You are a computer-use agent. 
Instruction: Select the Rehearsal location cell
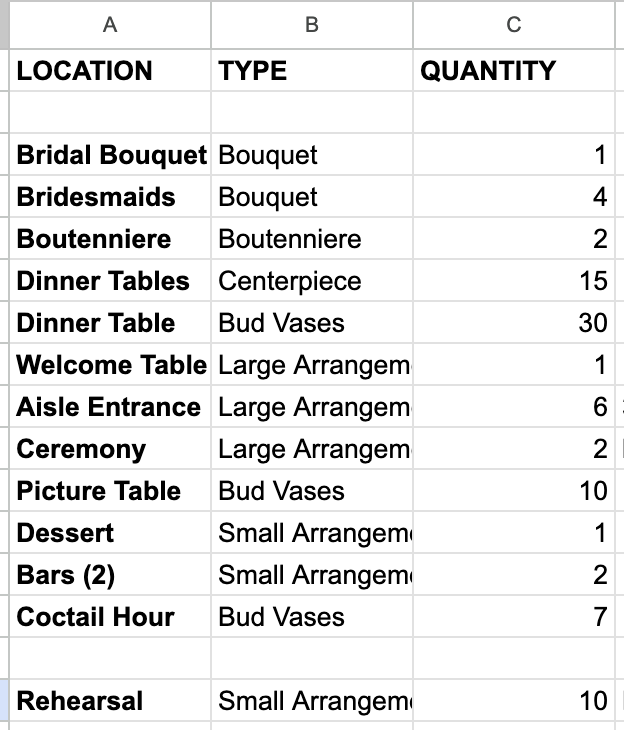[110, 701]
